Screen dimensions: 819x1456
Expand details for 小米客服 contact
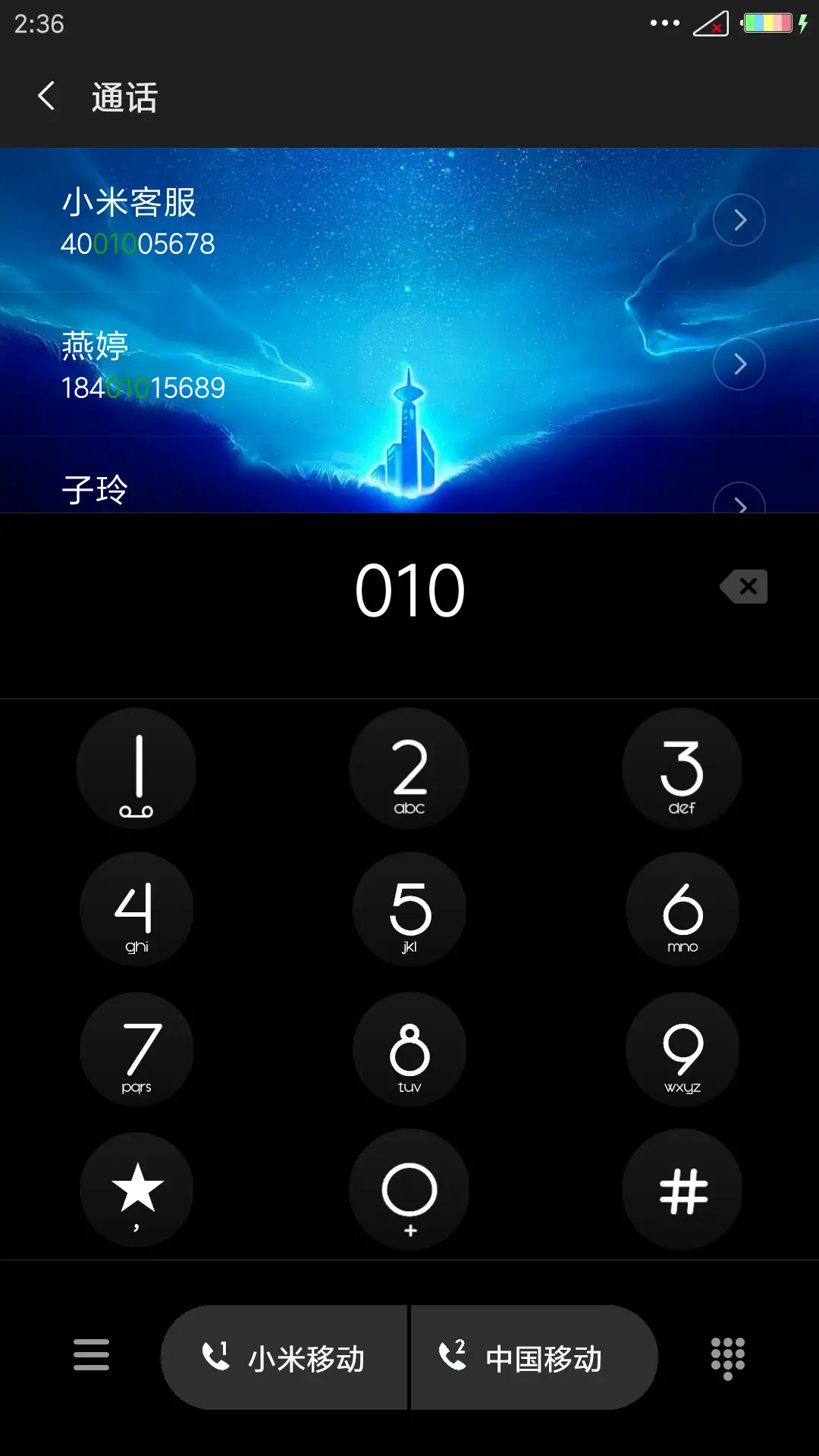(x=739, y=219)
